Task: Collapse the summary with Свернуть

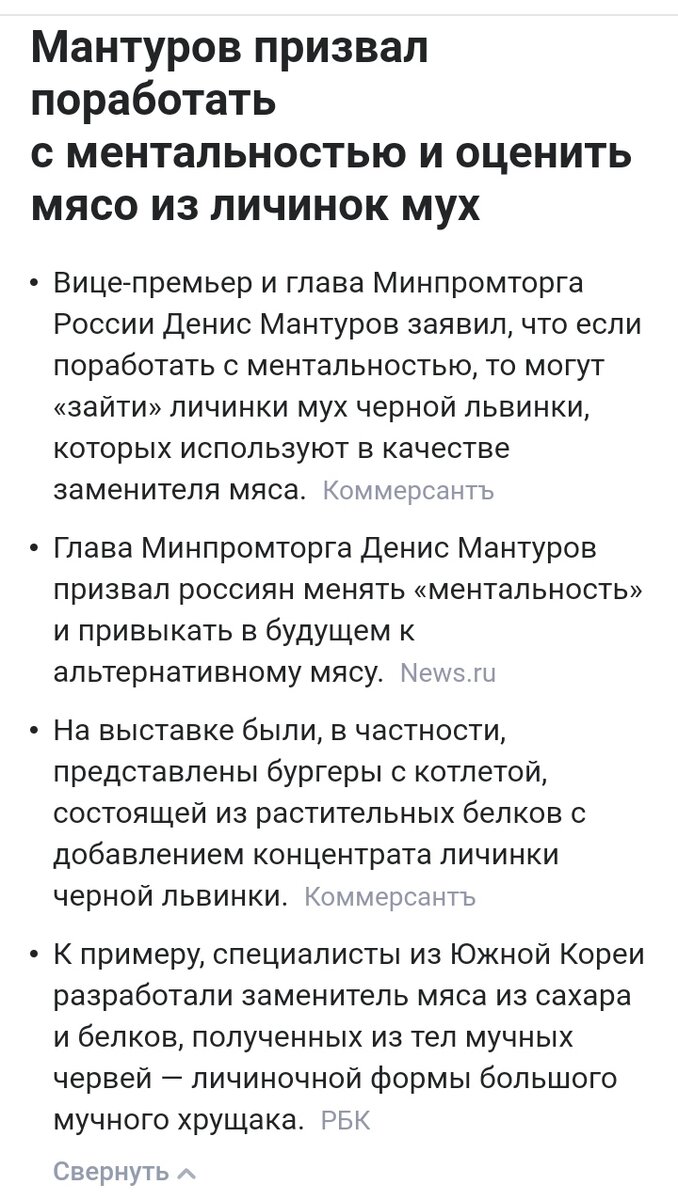Action: 124,1171
